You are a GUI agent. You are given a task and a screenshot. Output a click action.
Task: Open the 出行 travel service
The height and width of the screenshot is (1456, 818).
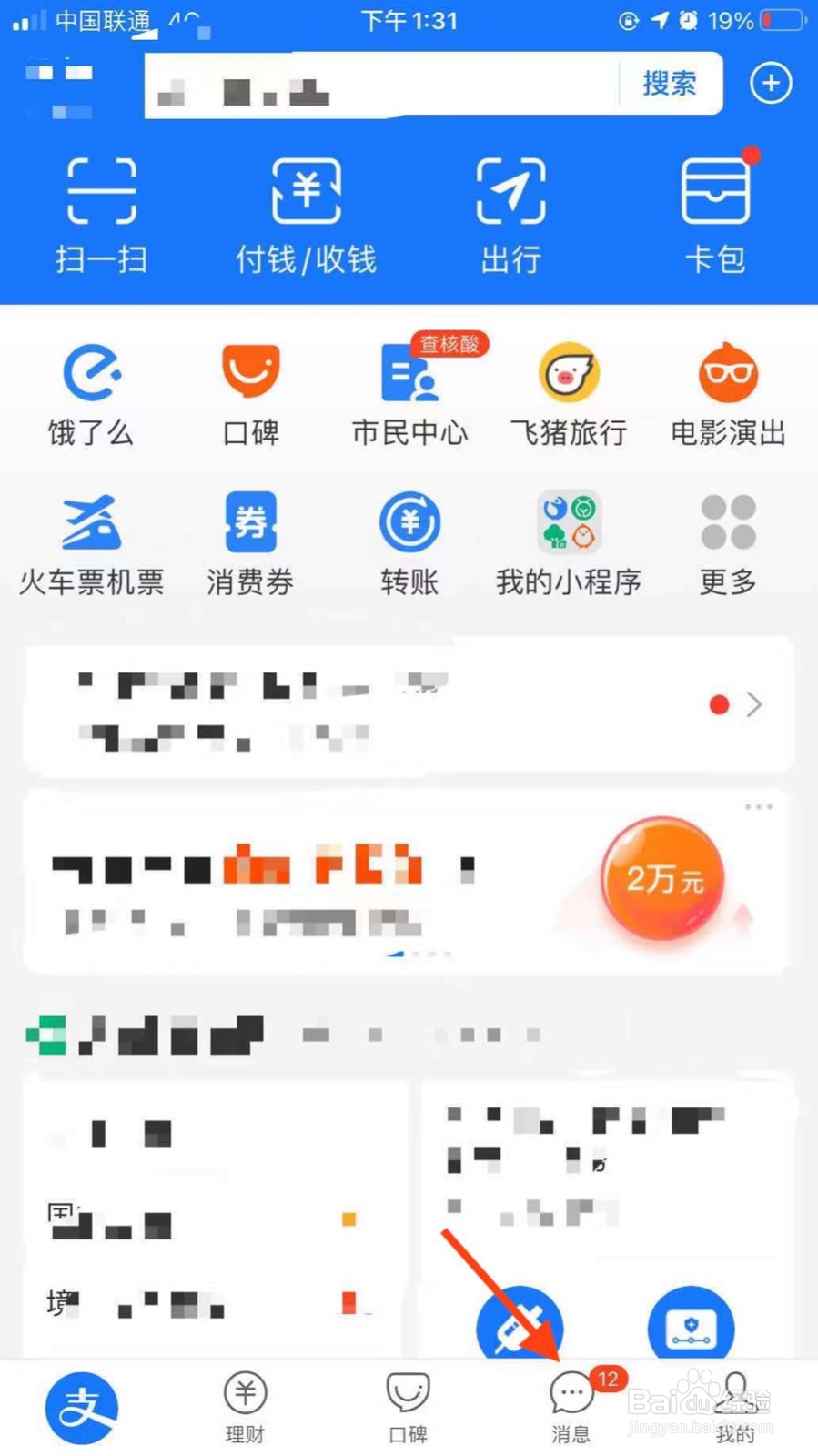[x=510, y=214]
